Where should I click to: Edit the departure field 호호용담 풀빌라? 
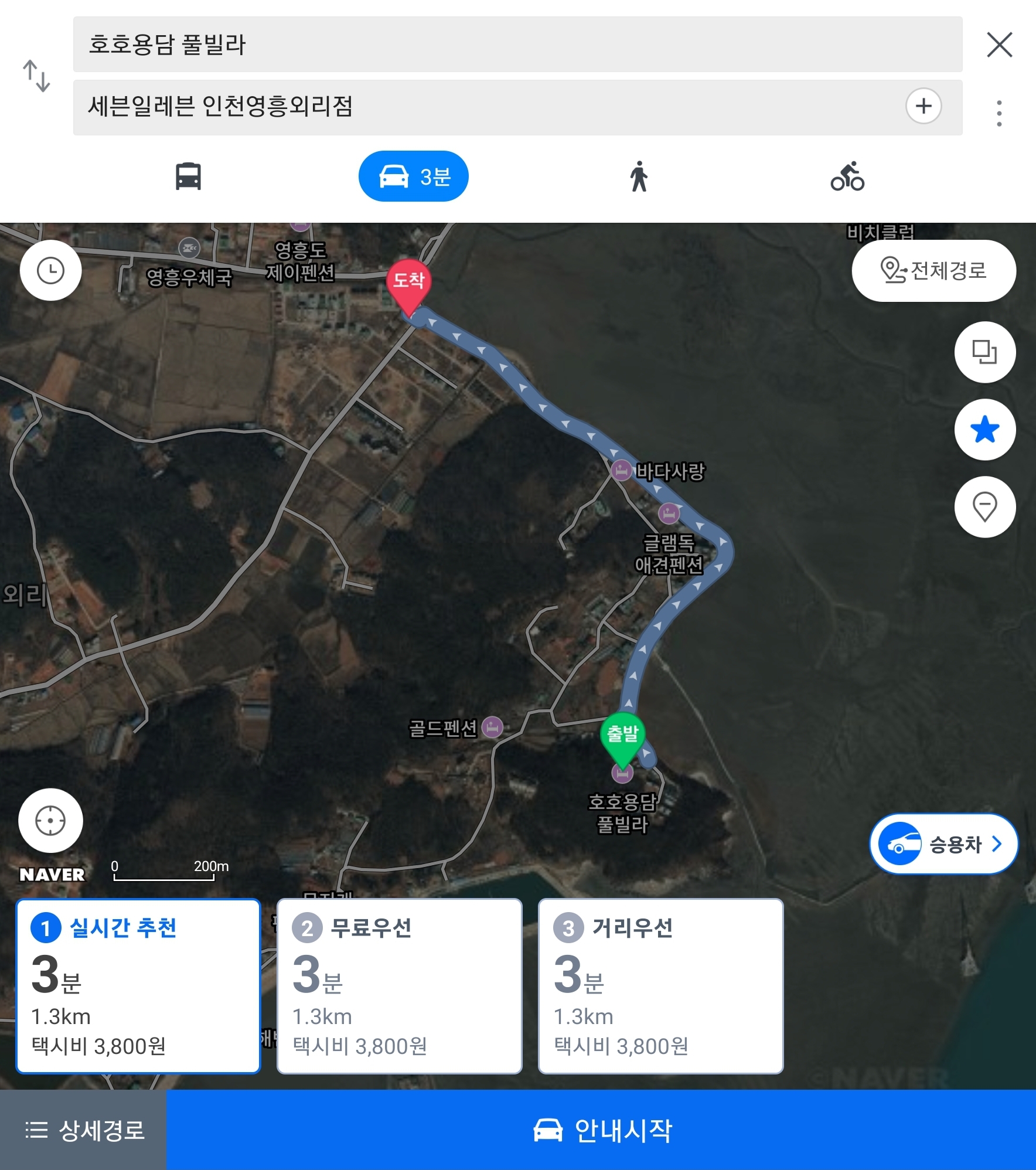pos(516,45)
